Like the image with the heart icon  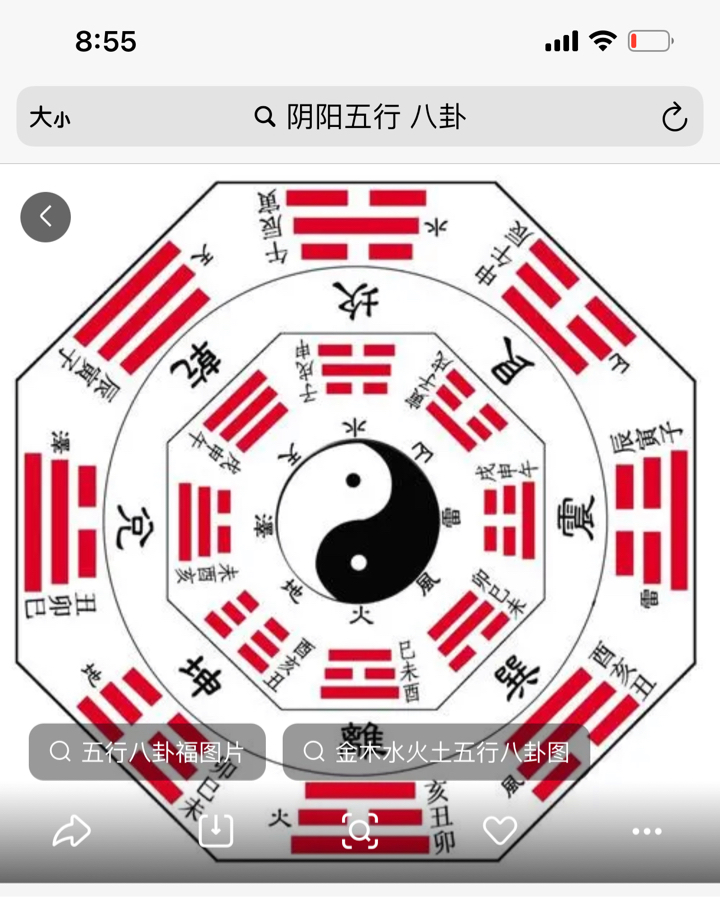click(x=500, y=831)
